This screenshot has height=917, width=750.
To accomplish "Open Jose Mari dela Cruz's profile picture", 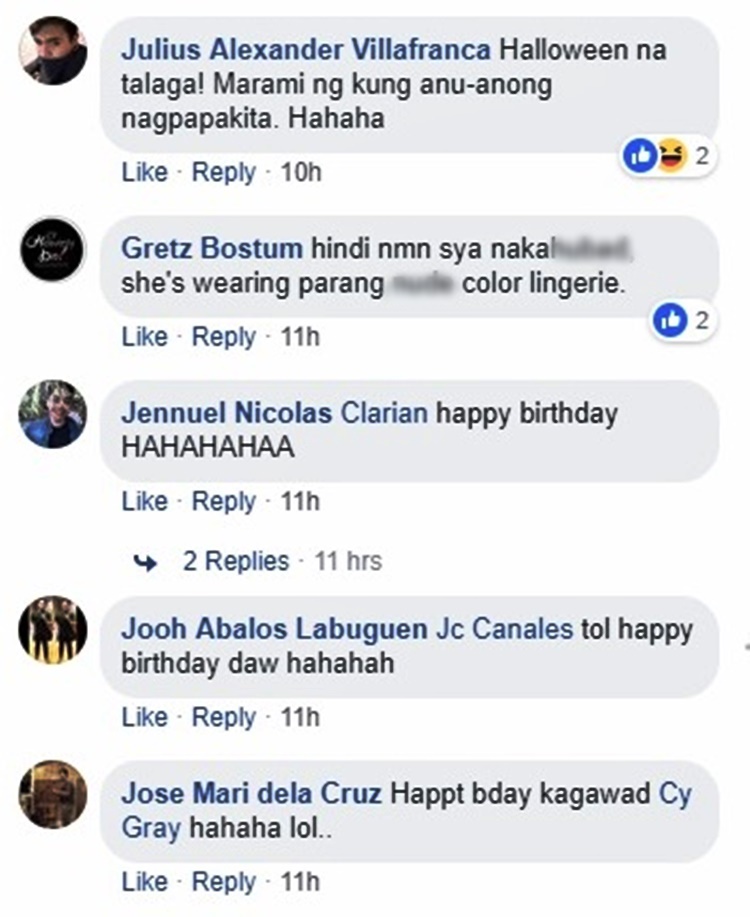I will (53, 794).
